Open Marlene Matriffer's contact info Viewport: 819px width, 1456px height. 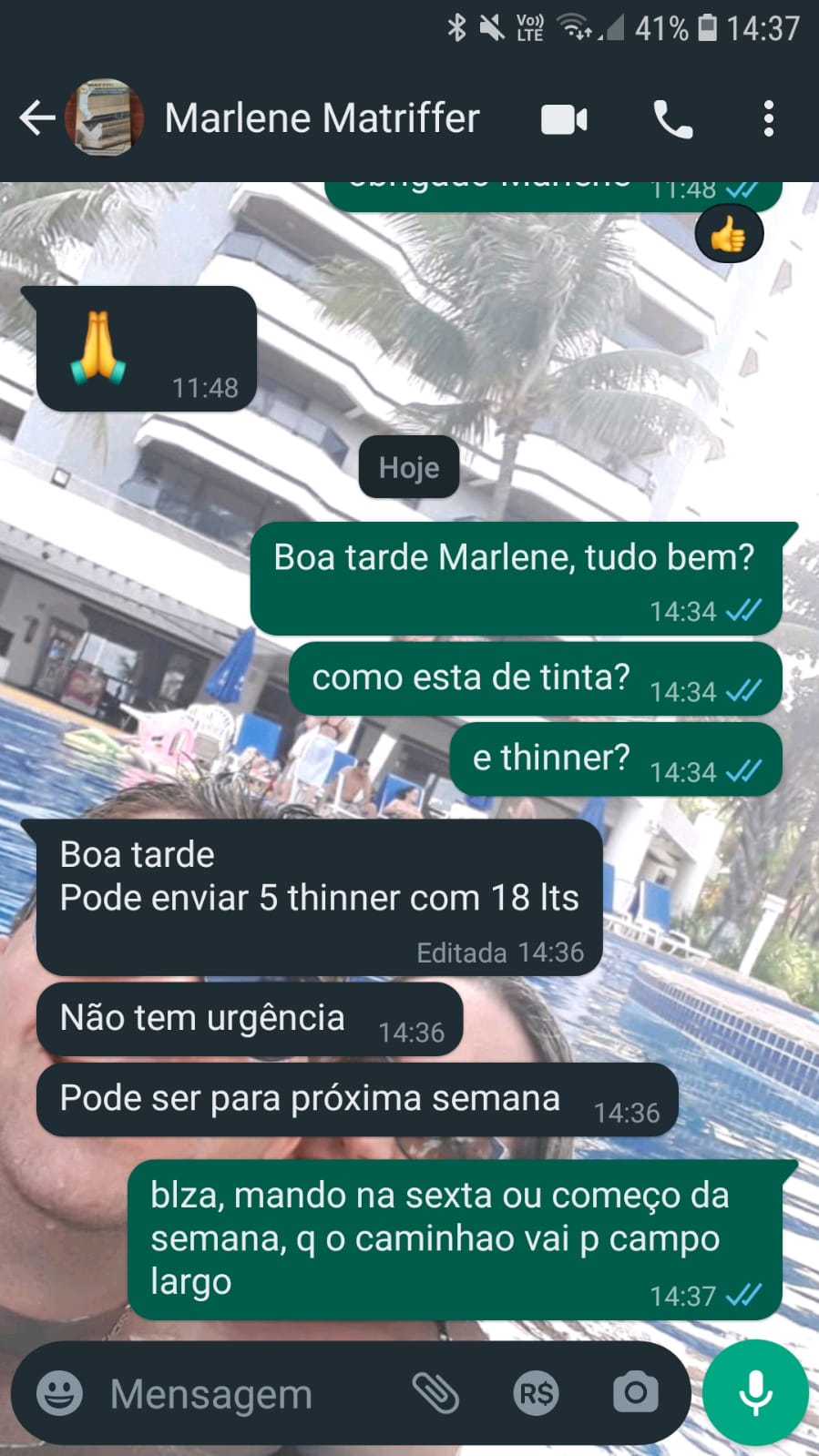(x=322, y=118)
